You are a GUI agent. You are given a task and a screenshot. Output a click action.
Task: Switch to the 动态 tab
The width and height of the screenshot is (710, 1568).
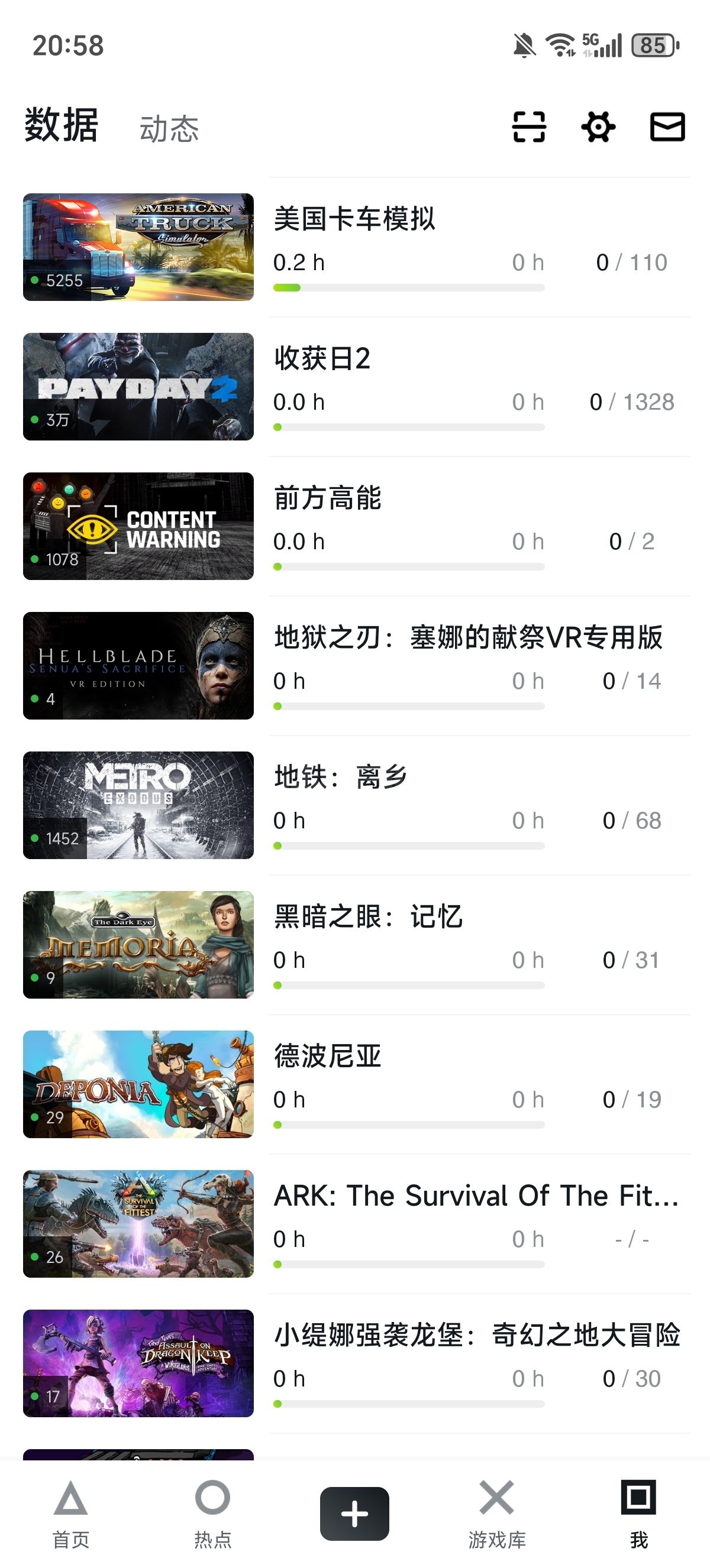pos(169,129)
